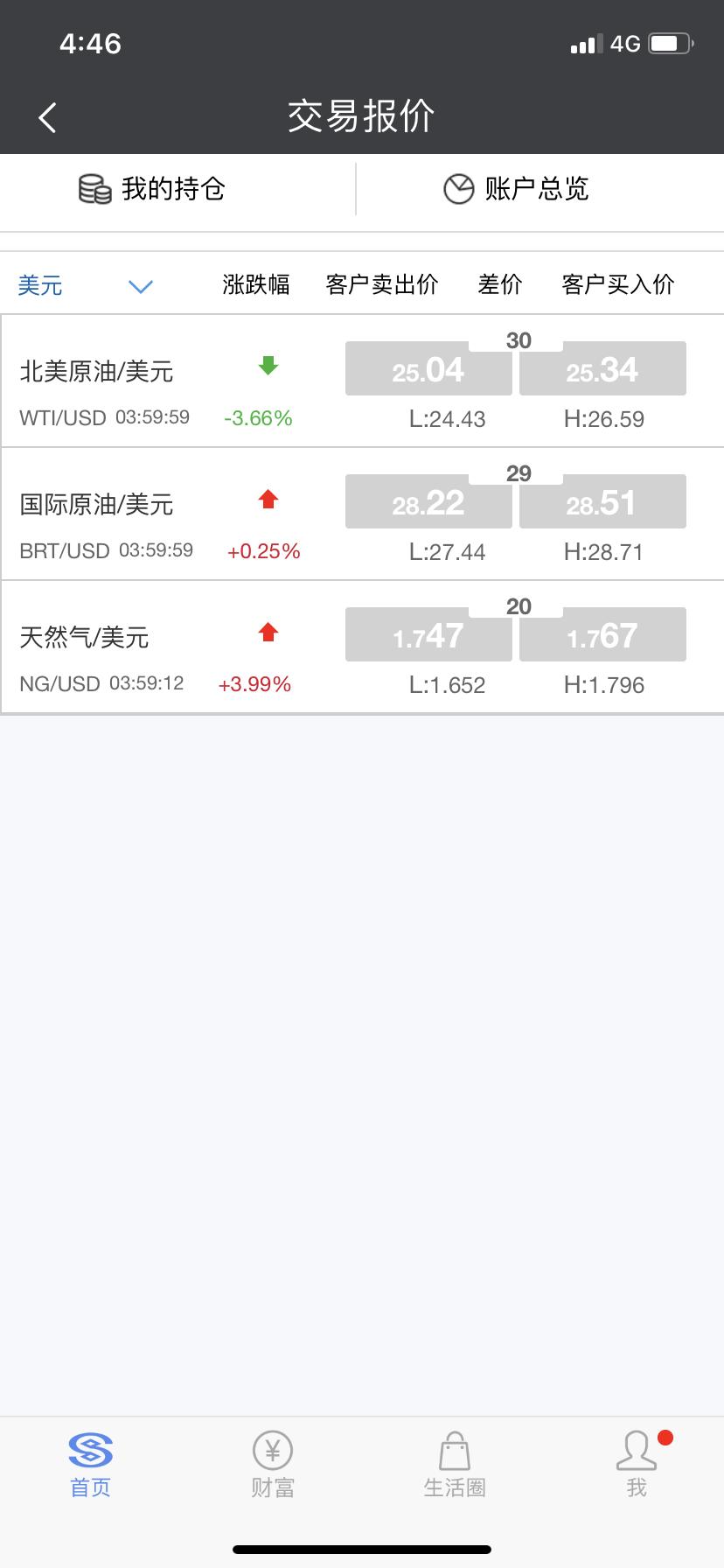Tap the red up arrow beside BRT/USD

pyautogui.click(x=267, y=499)
